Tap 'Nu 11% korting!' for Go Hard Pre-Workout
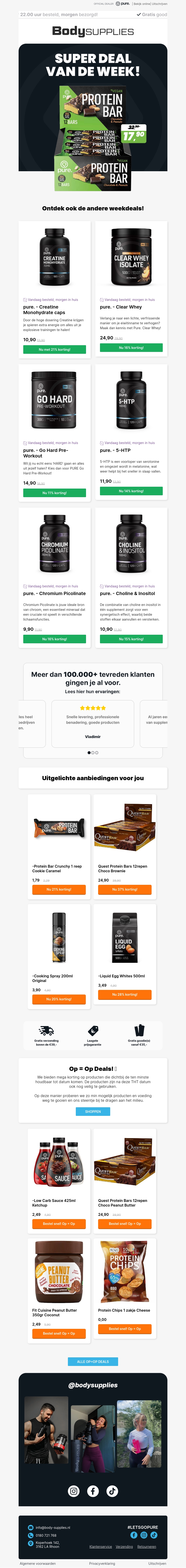 click(x=54, y=493)
